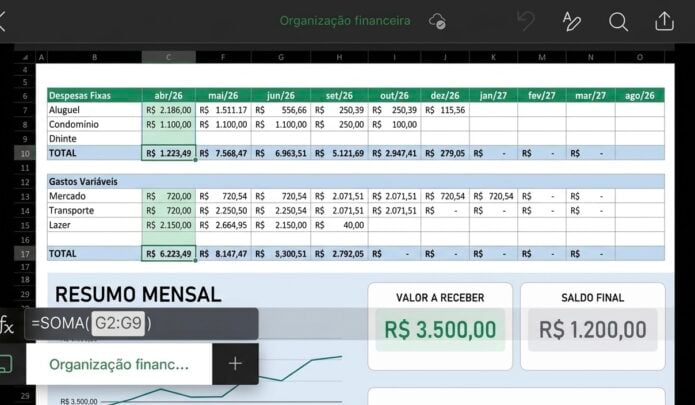Viewport: 695px width, 405px height.
Task: Select the Organização financ... sheet tab
Action: point(118,364)
